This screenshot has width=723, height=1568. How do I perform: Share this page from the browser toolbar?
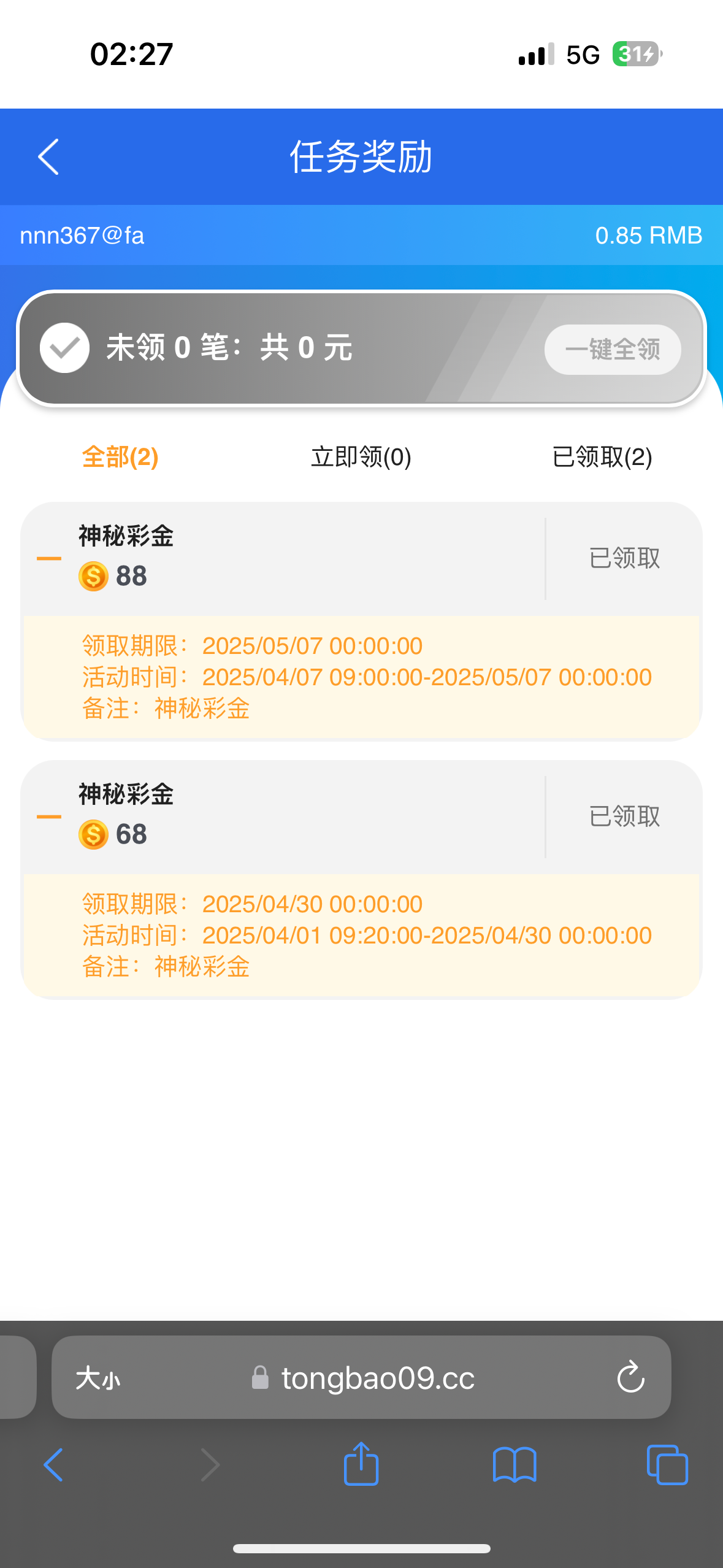click(x=361, y=1465)
